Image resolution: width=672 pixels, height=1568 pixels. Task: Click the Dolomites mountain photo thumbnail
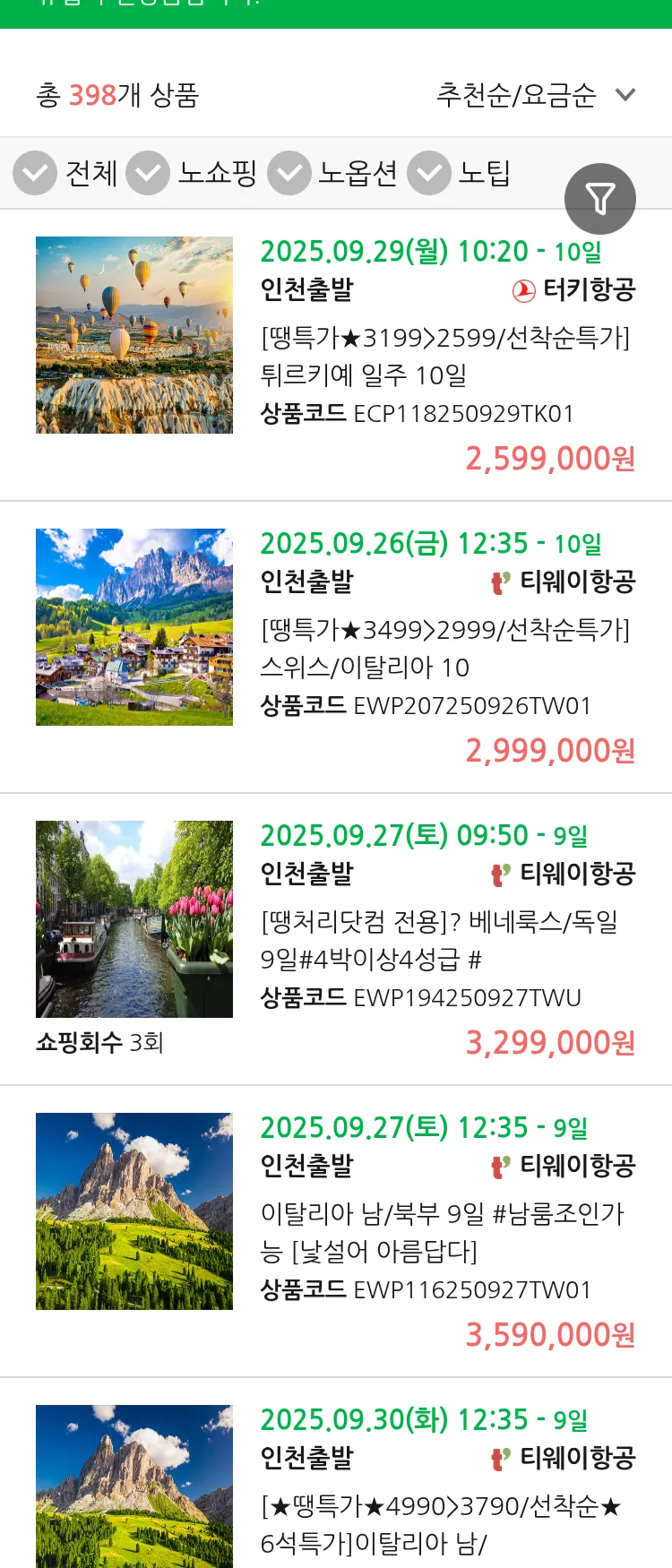tap(134, 1210)
